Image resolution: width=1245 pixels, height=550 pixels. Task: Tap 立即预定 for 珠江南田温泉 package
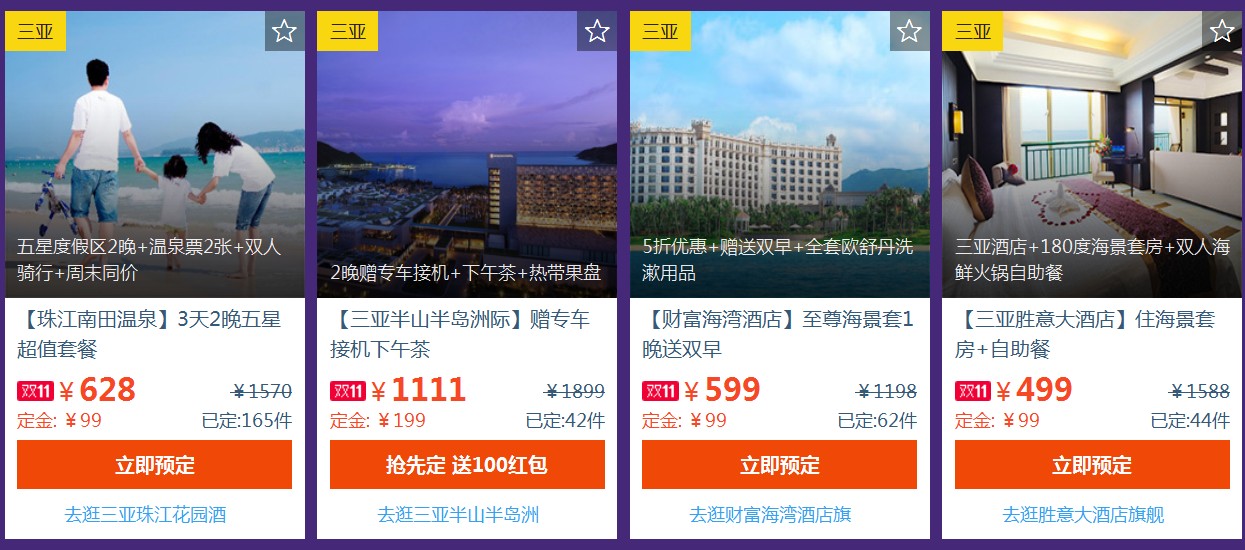tap(154, 465)
